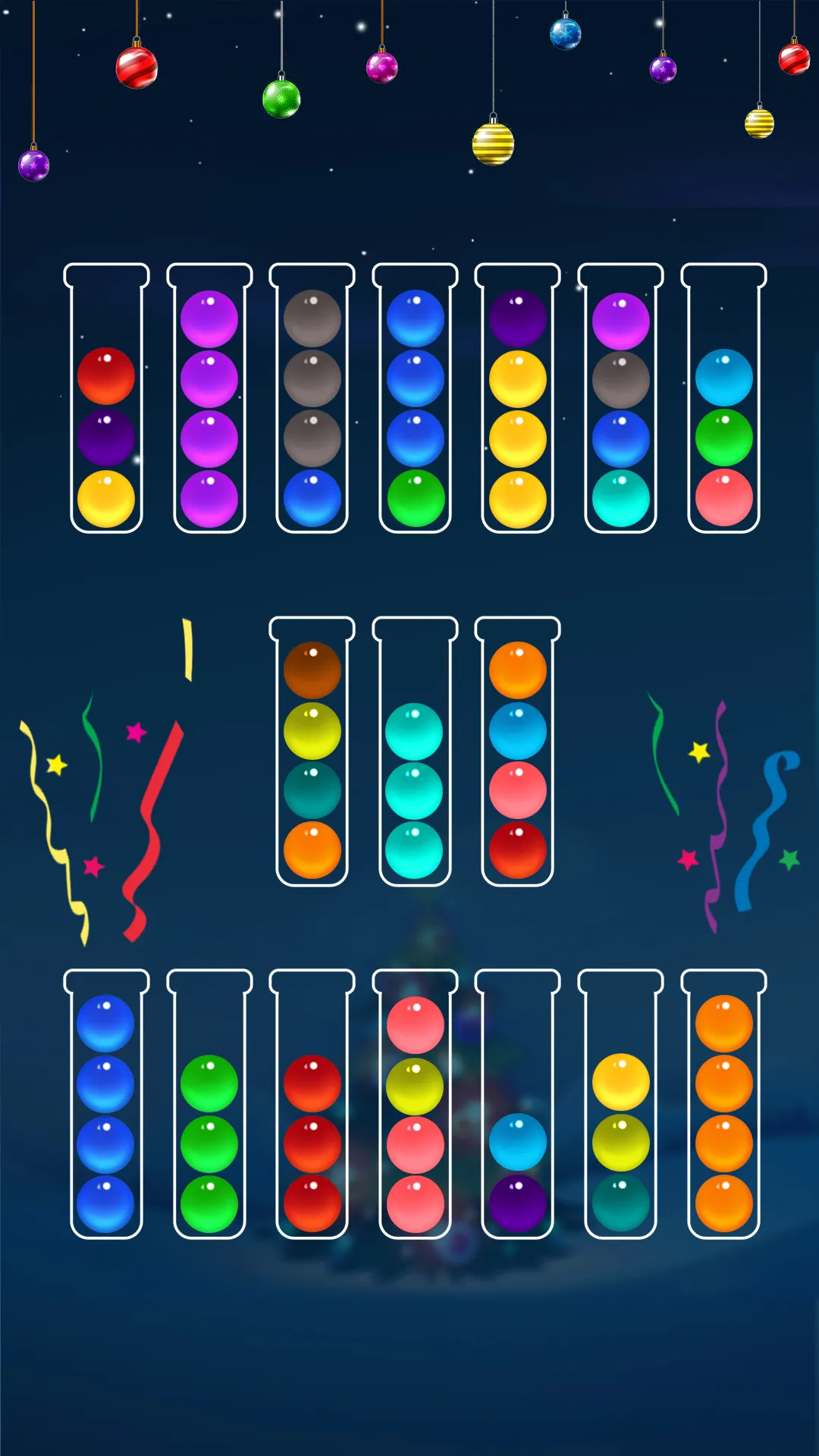Tap the dark purple ball atop the fifth tube
The image size is (819, 1456).
517,318
